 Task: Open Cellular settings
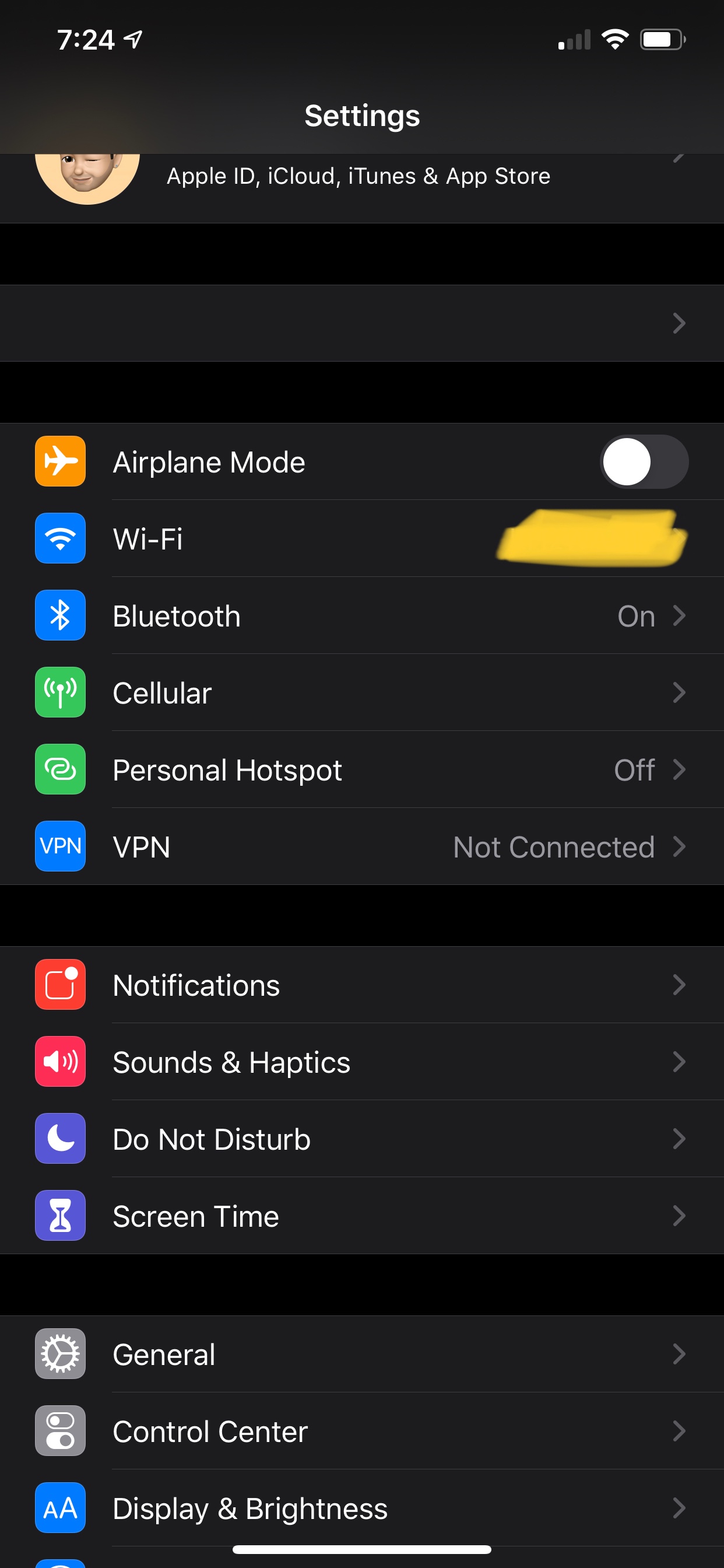tap(361, 692)
